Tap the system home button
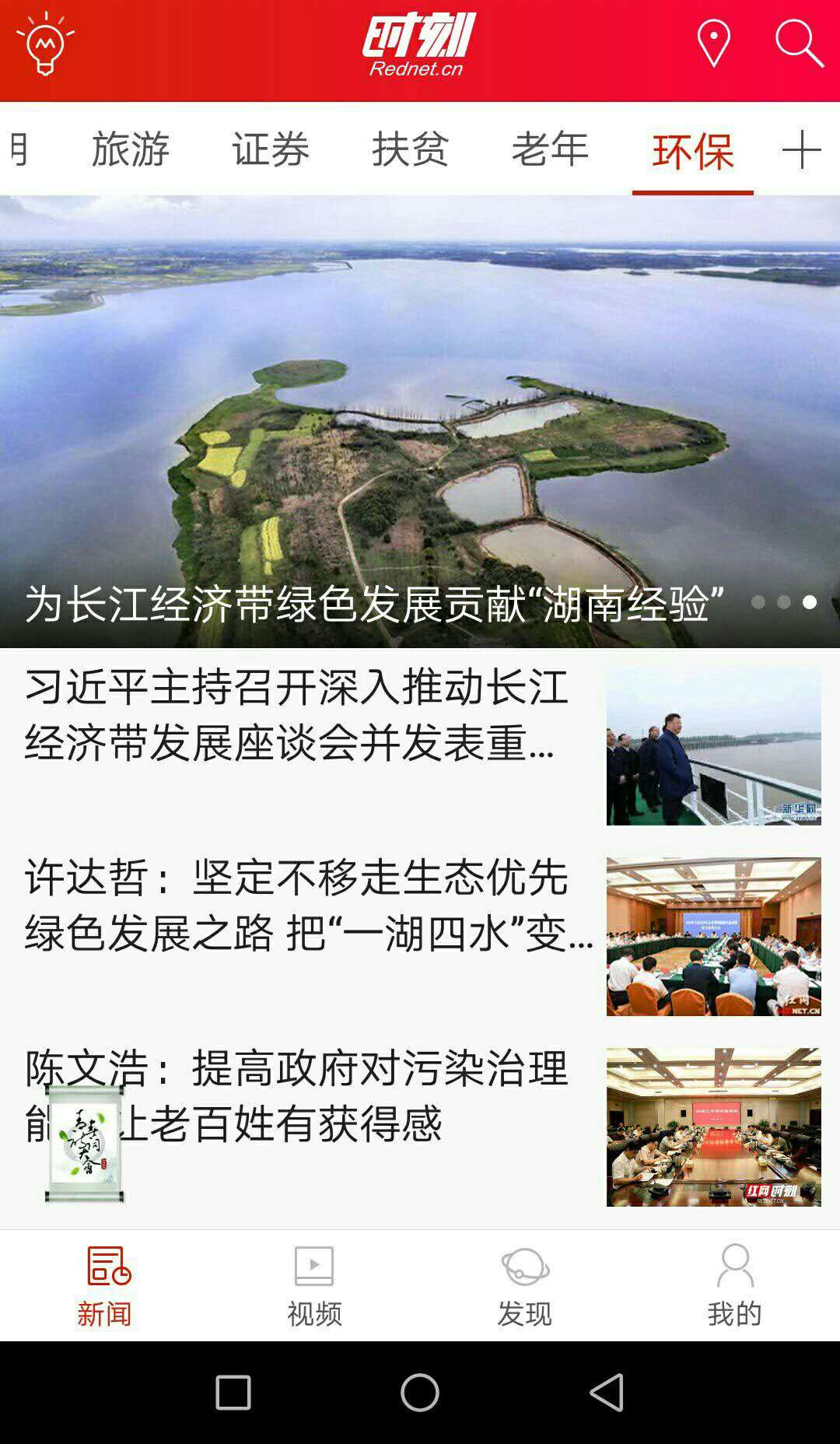 tap(420, 1392)
